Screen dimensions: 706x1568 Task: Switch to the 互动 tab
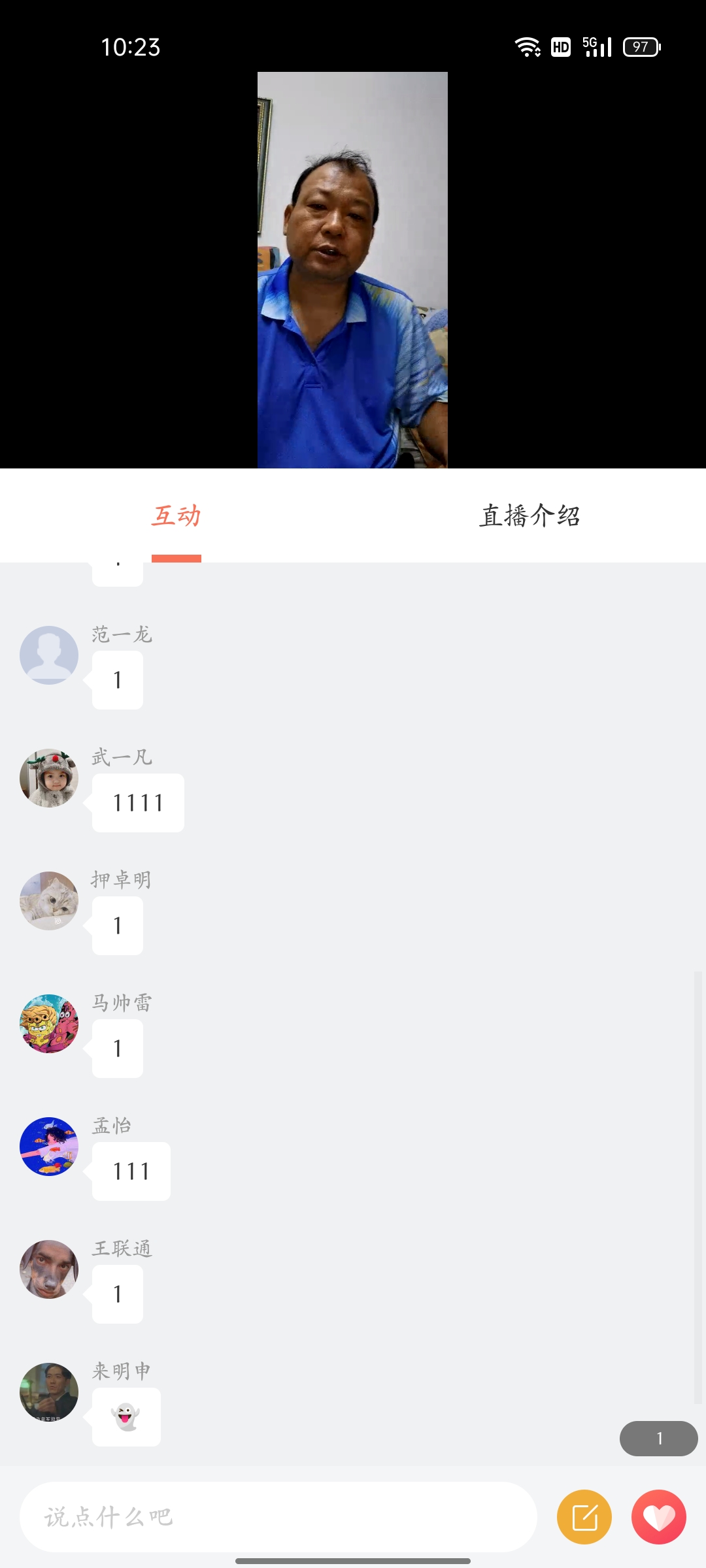coord(176,516)
